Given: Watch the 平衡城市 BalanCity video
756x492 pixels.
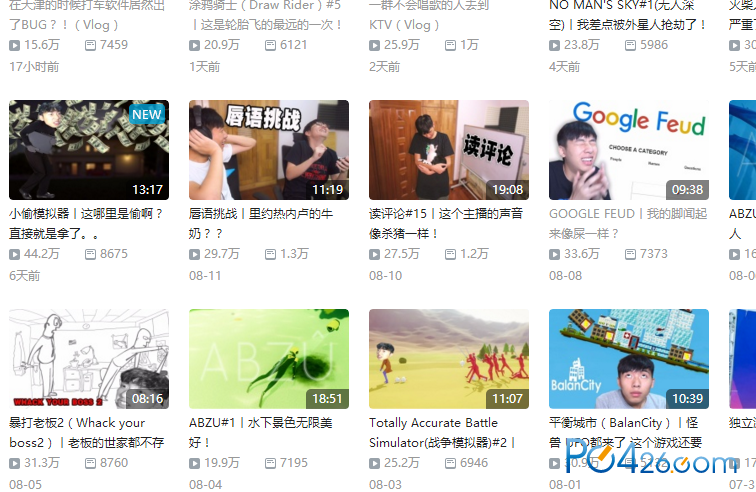Looking at the screenshot, I should click(x=628, y=358).
